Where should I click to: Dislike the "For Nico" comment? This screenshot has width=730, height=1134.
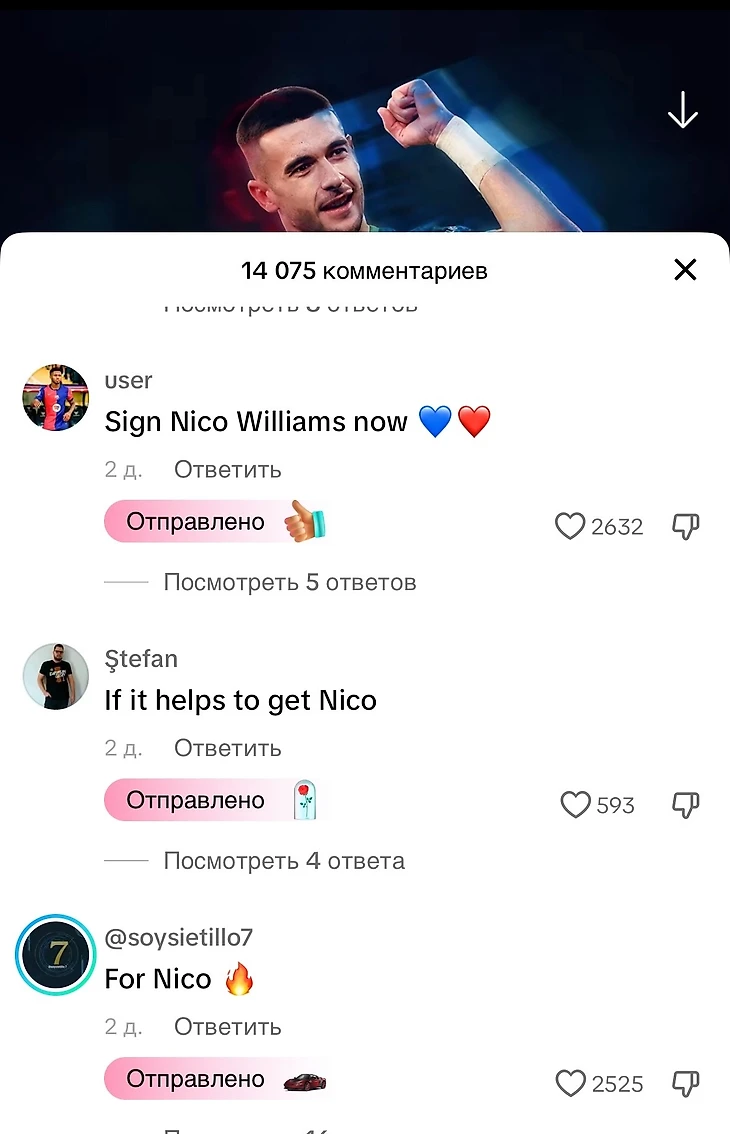tap(685, 1084)
